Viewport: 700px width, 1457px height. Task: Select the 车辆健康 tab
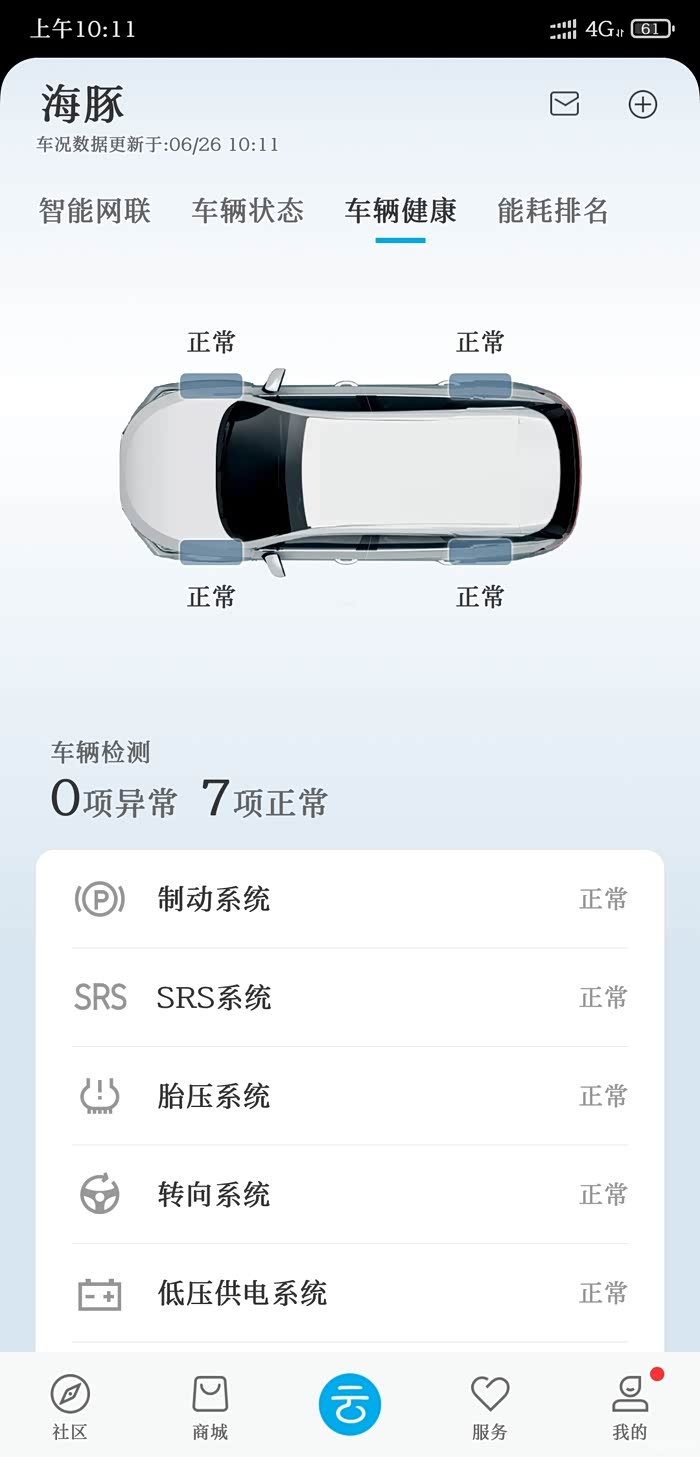(401, 211)
